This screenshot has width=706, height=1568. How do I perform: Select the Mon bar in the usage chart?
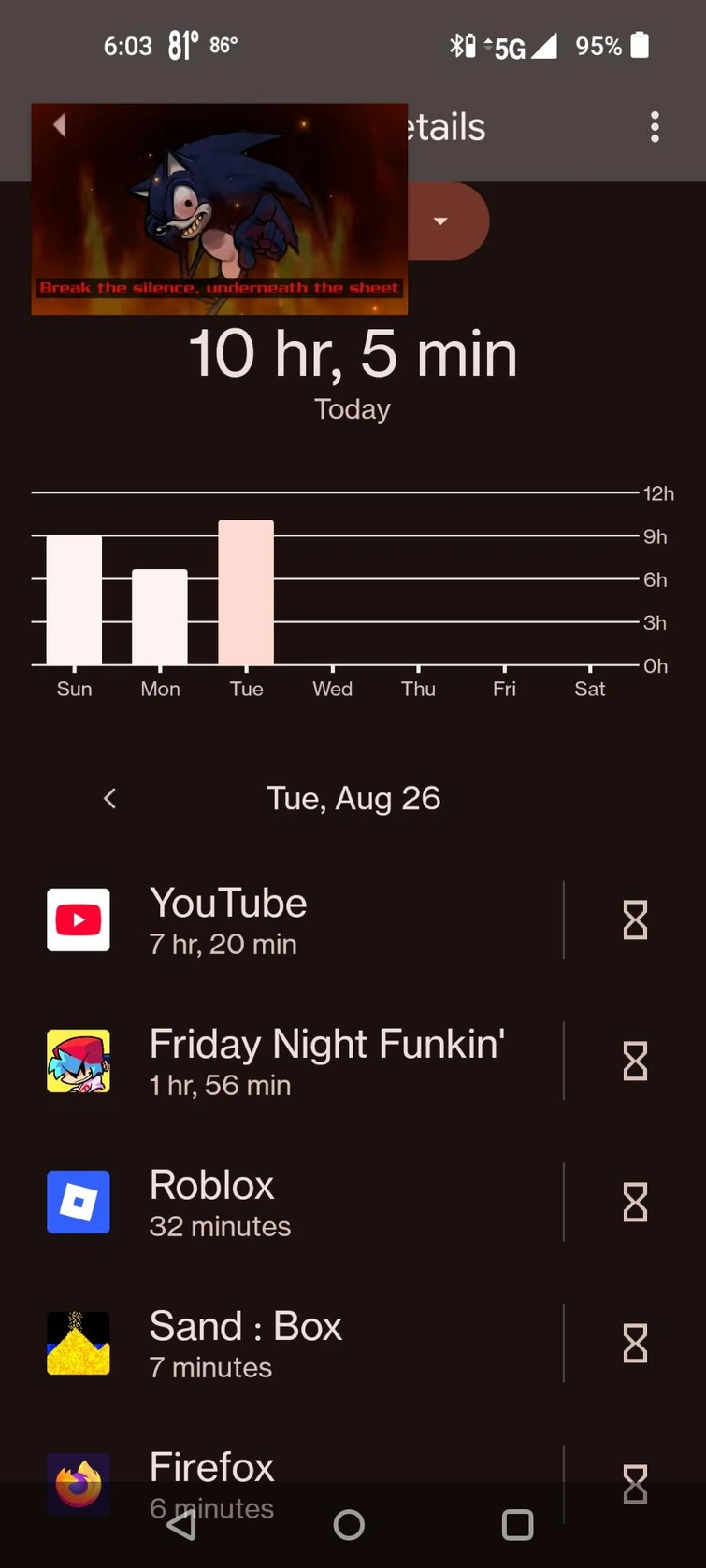click(160, 617)
